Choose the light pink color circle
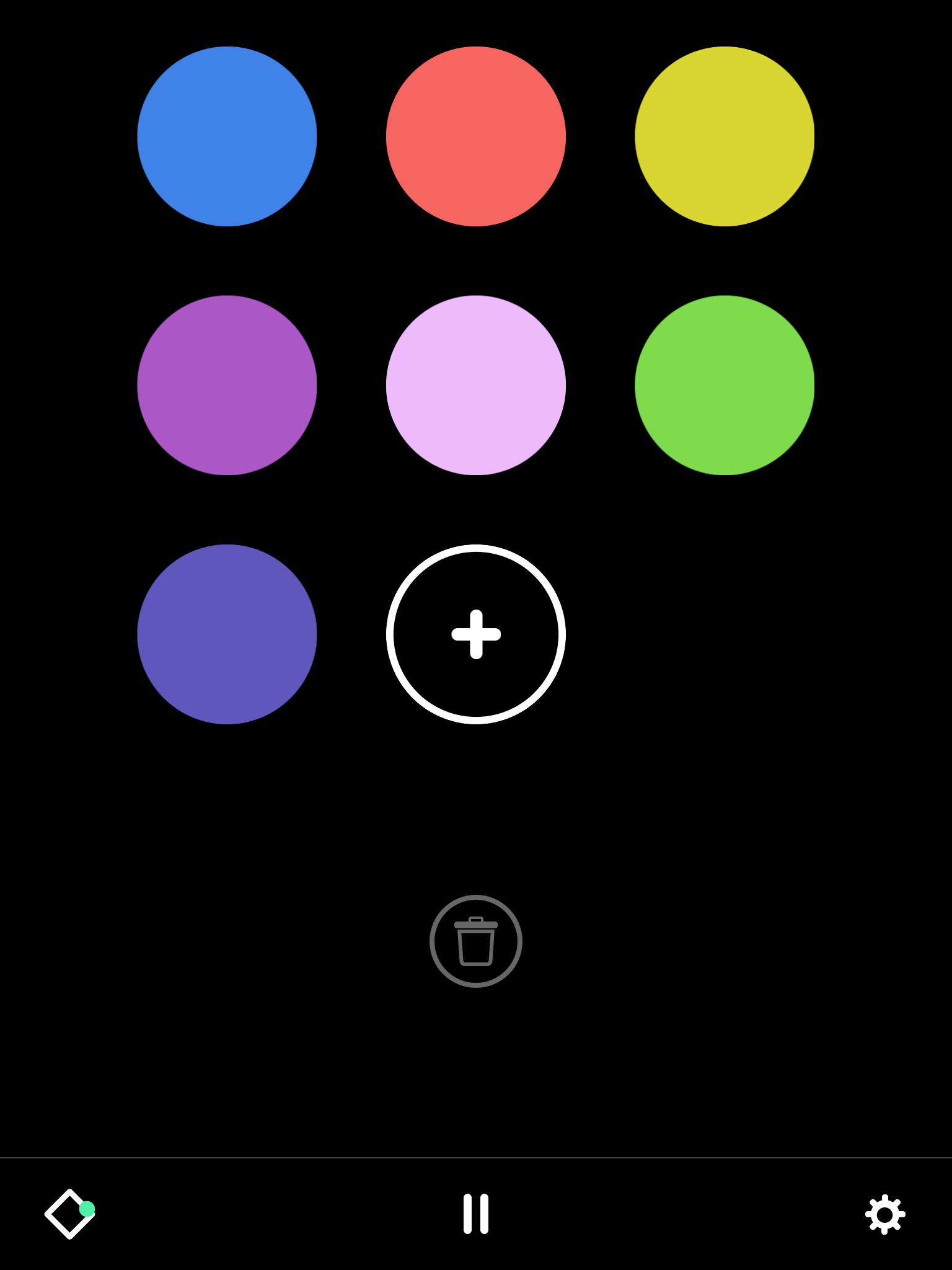Viewport: 952px width, 1270px height. click(475, 385)
